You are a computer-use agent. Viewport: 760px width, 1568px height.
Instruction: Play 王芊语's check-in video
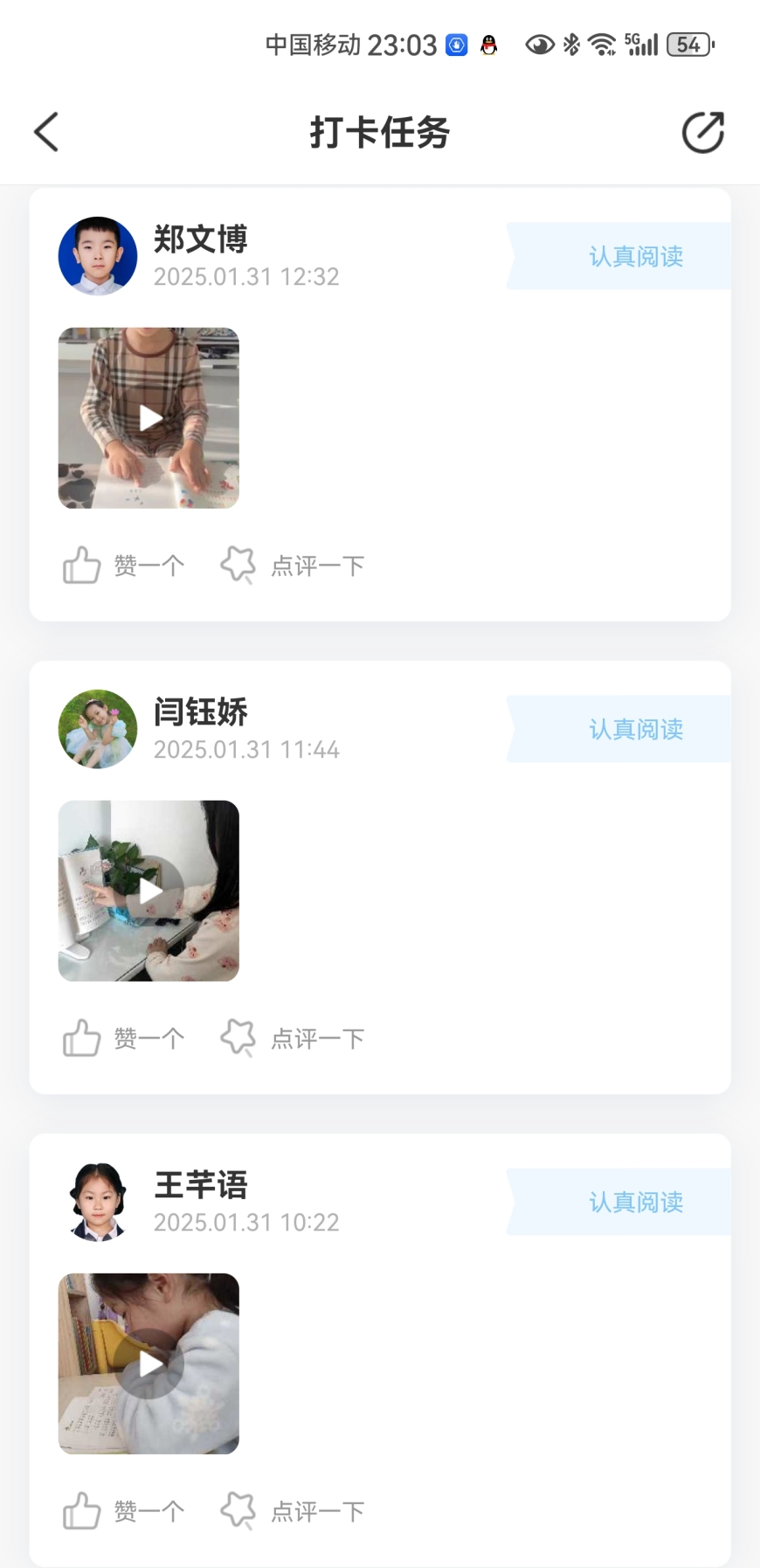coord(149,1363)
